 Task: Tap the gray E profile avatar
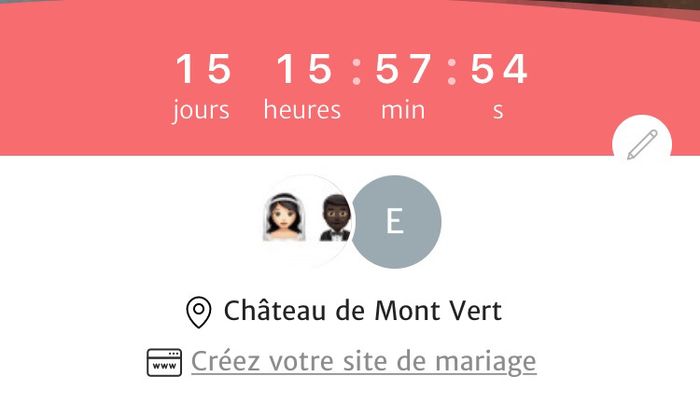pyautogui.click(x=395, y=222)
